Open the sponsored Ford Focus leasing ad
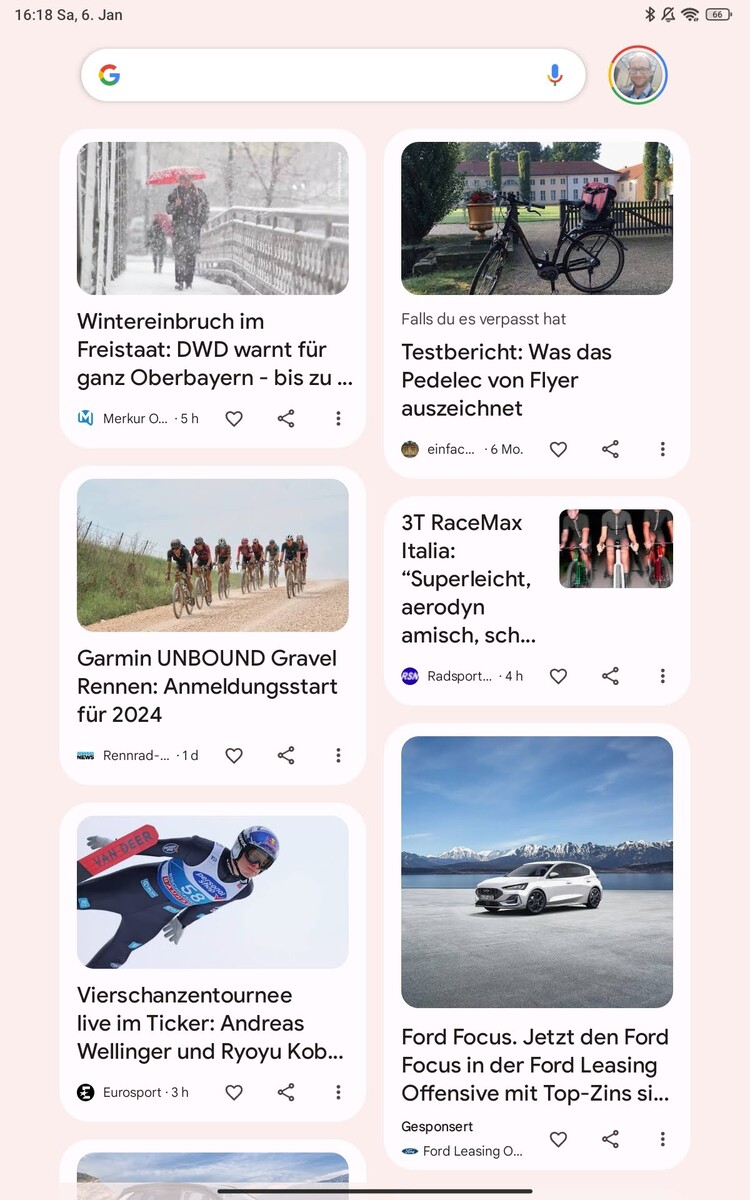750x1200 pixels. pyautogui.click(x=535, y=1065)
